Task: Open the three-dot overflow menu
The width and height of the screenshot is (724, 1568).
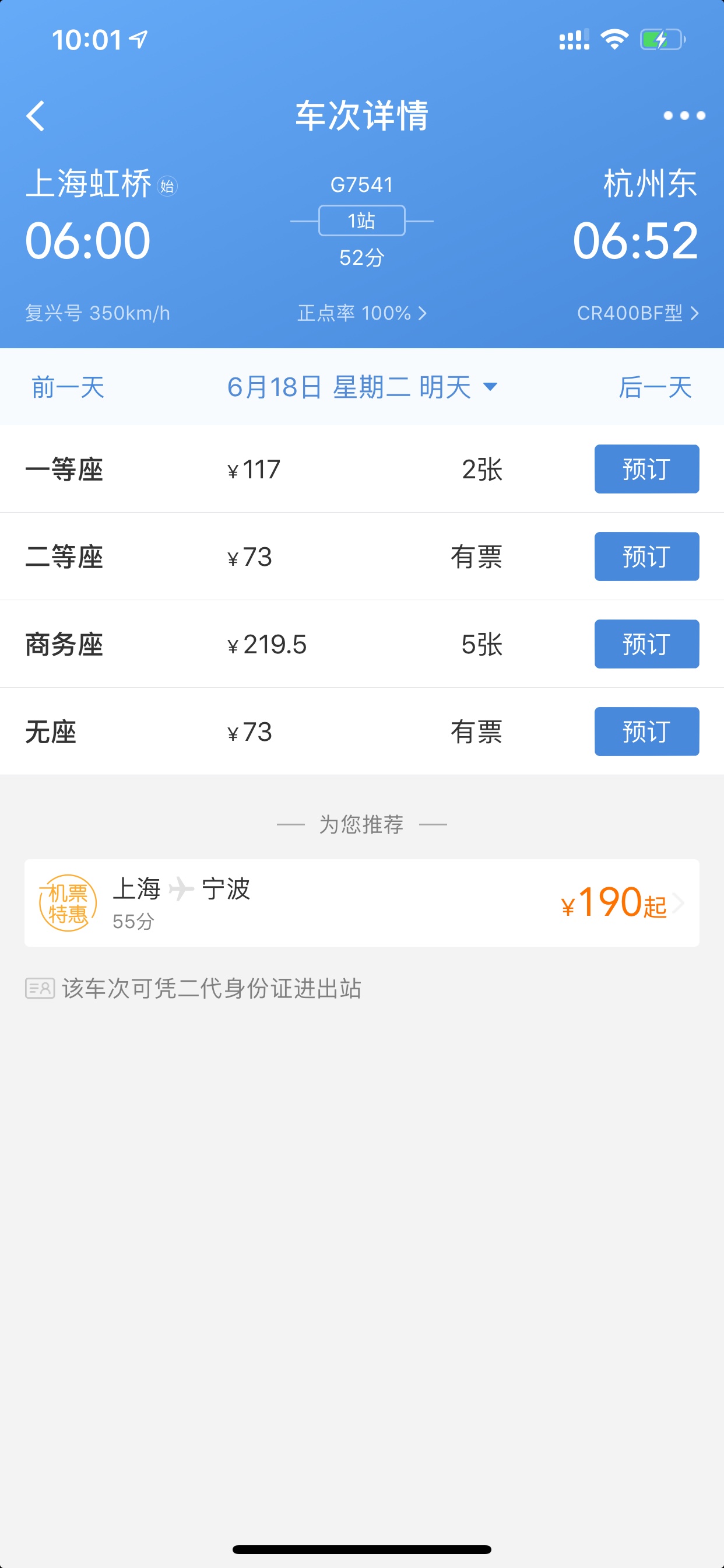Action: (684, 116)
